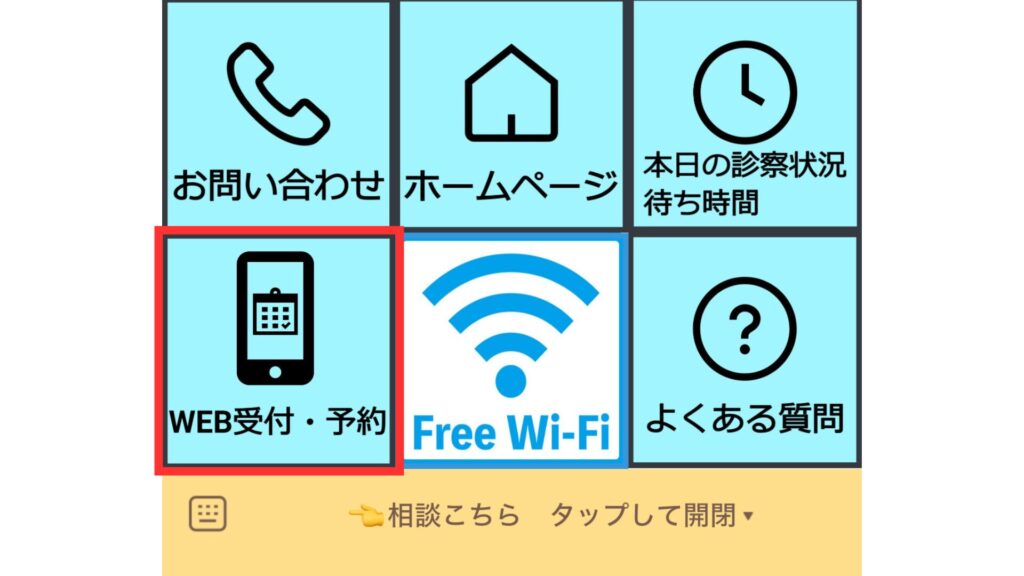The height and width of the screenshot is (576, 1024).
Task: Open the お問い合わせ phone tile
Action: [x=278, y=115]
